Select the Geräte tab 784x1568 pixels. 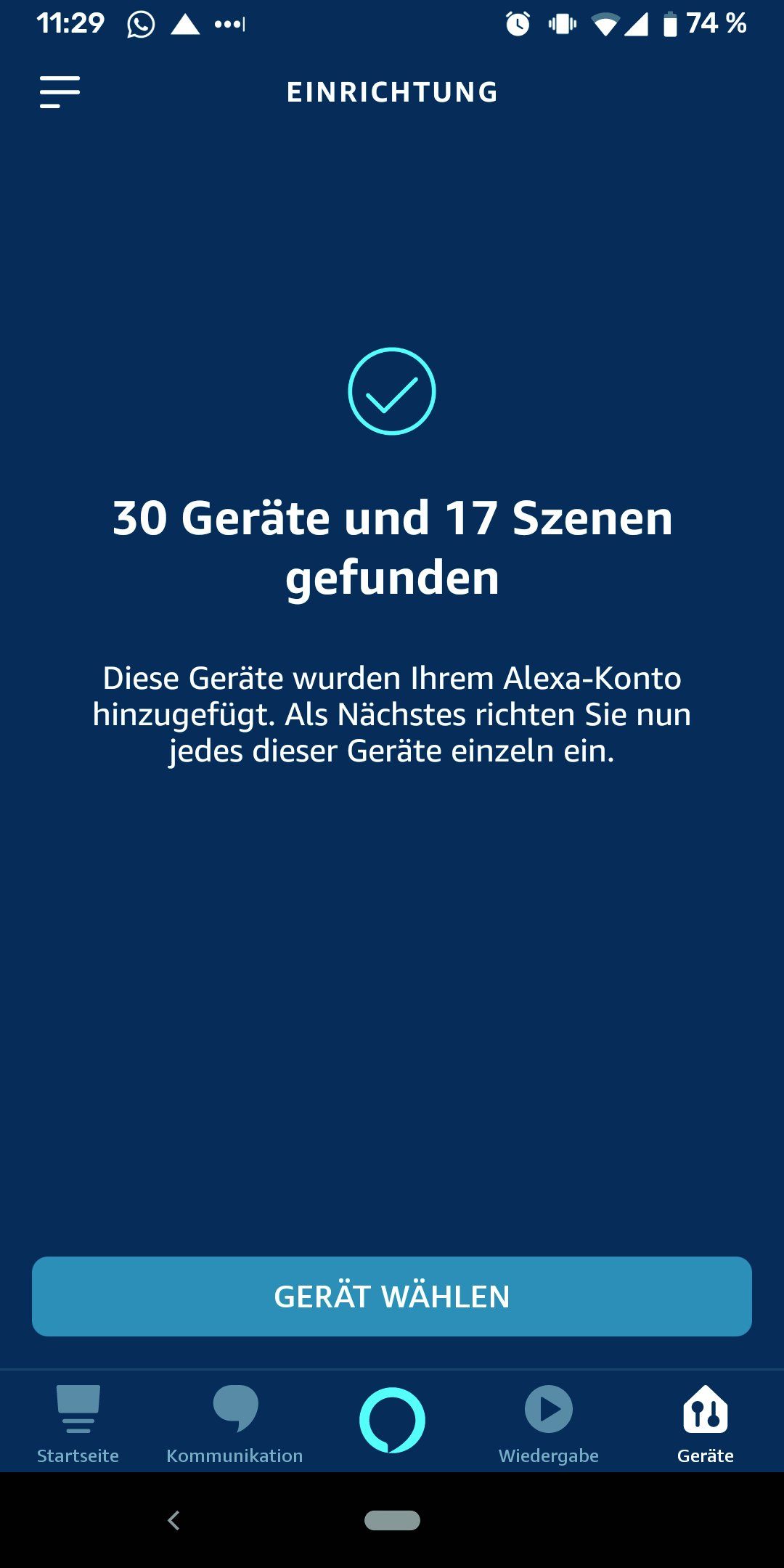point(706,1423)
